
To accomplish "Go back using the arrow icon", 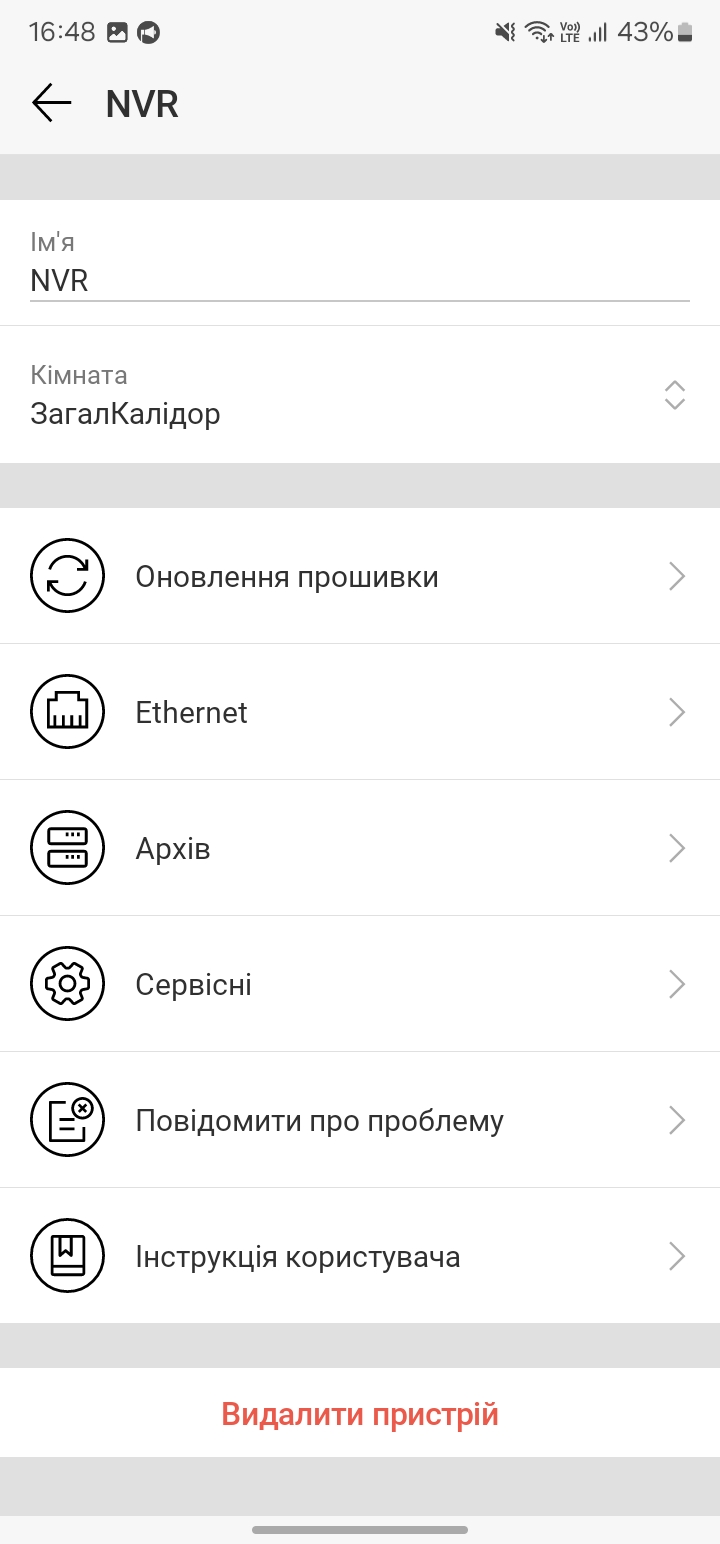I will click(51, 103).
